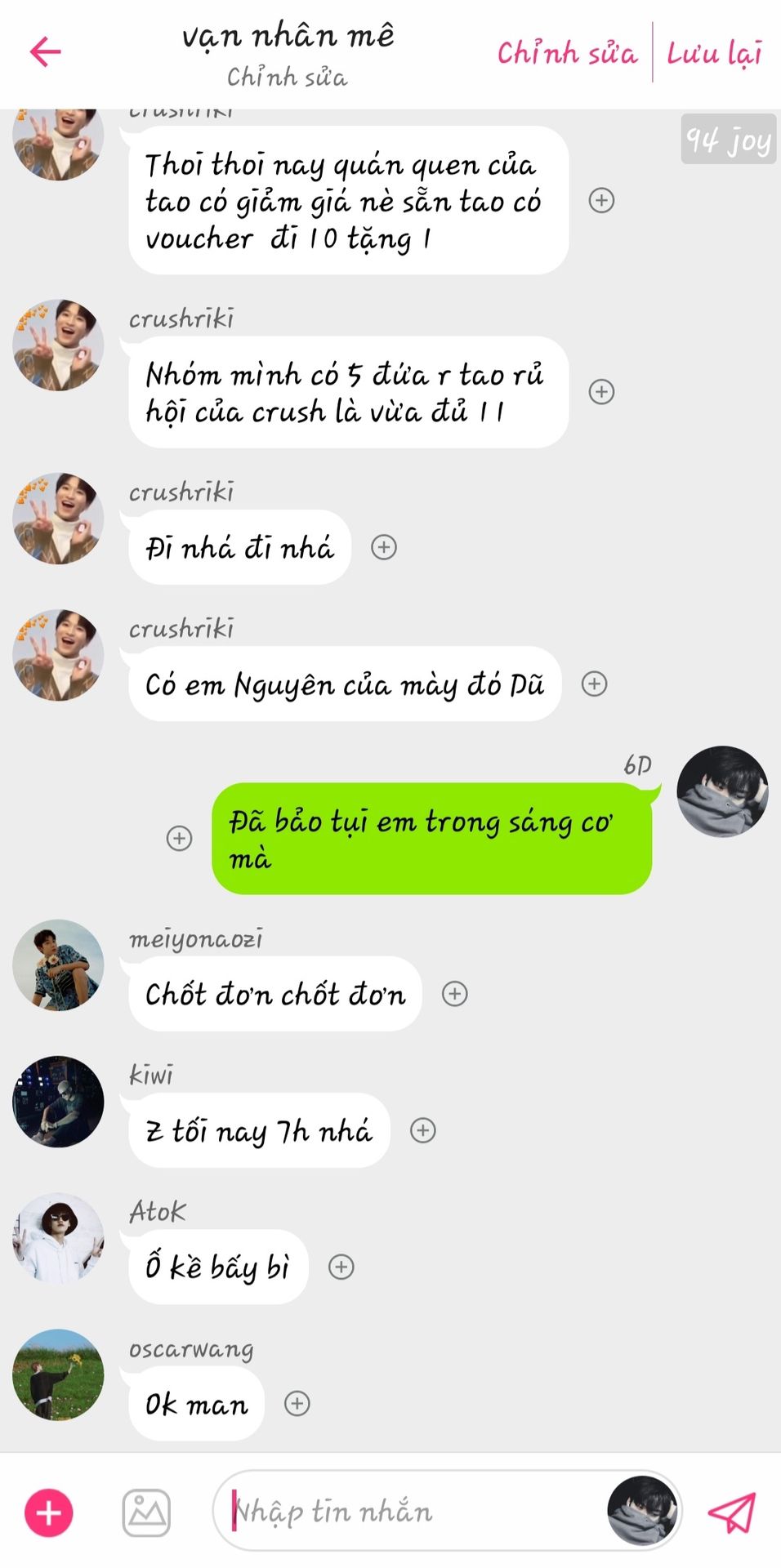
Task: Tap plus icon beside "Đi nhá đi nhá"
Action: pyautogui.click(x=384, y=547)
